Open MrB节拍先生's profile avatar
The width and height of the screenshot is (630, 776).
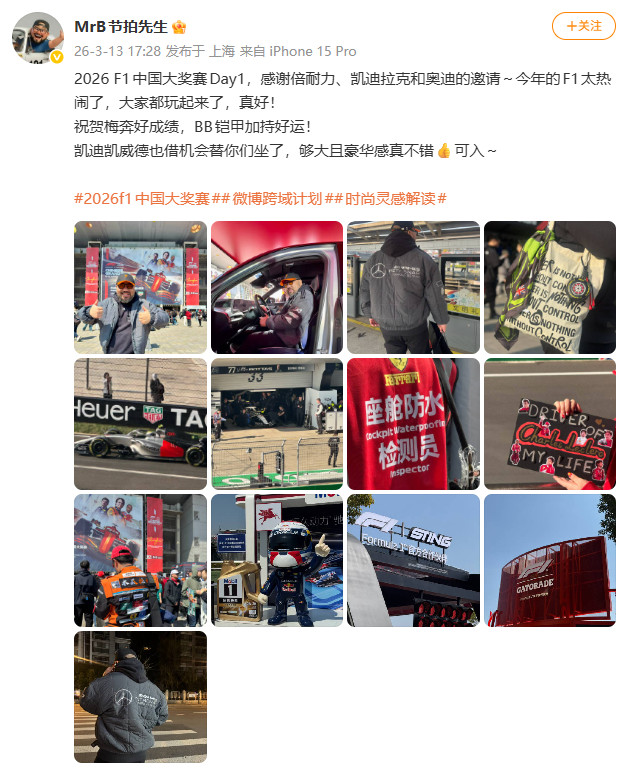coord(38,38)
